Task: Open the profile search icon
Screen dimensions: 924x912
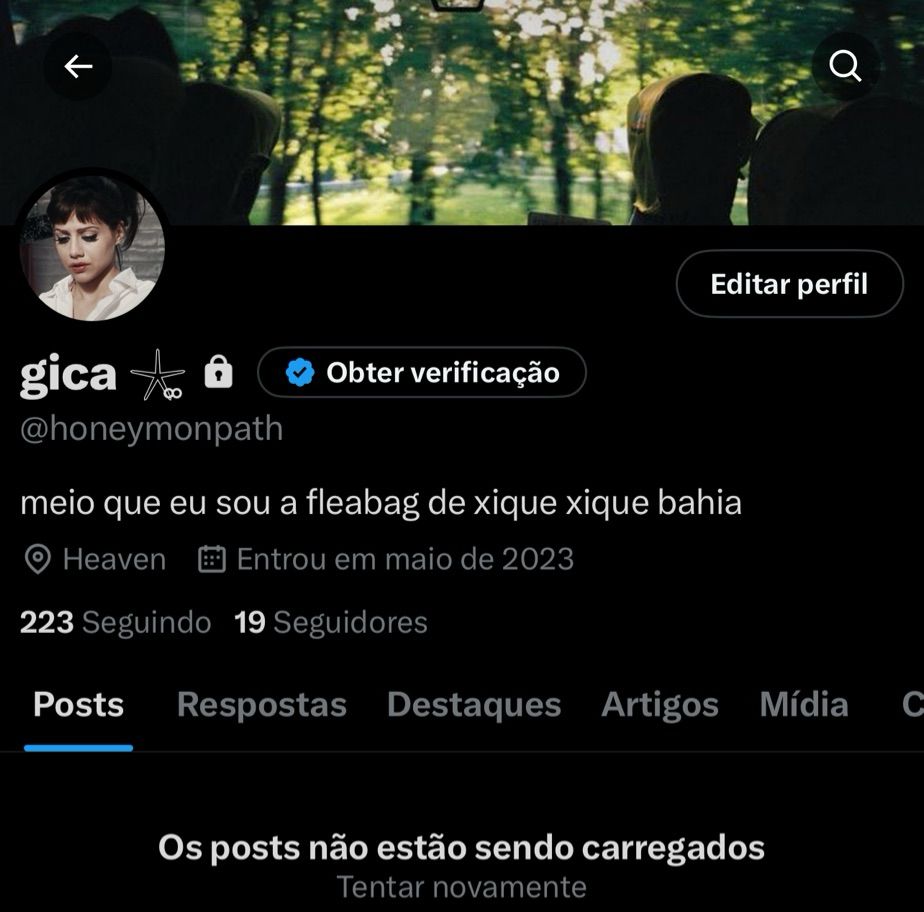Action: coord(845,66)
